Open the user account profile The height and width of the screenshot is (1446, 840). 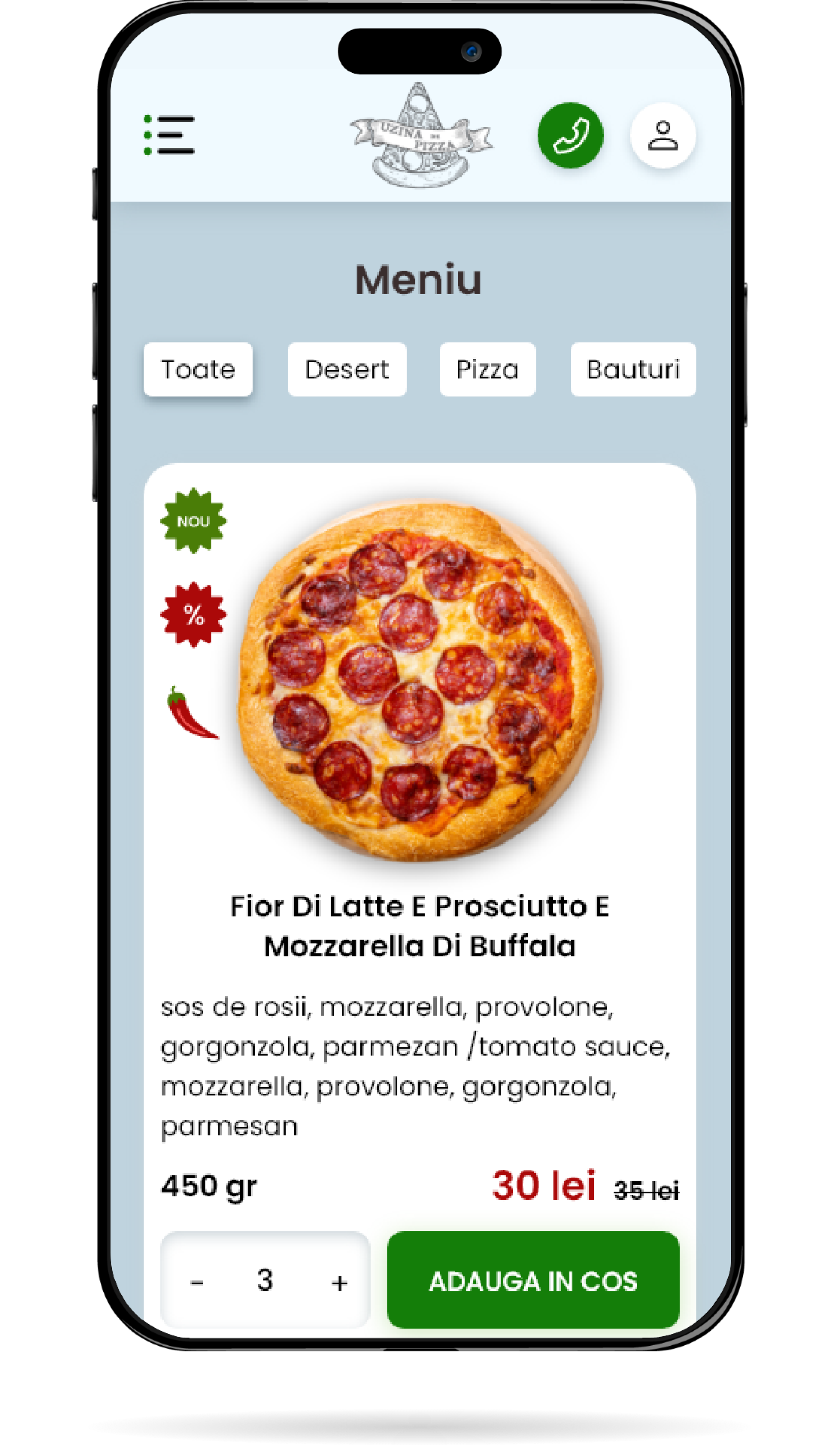[x=663, y=135]
